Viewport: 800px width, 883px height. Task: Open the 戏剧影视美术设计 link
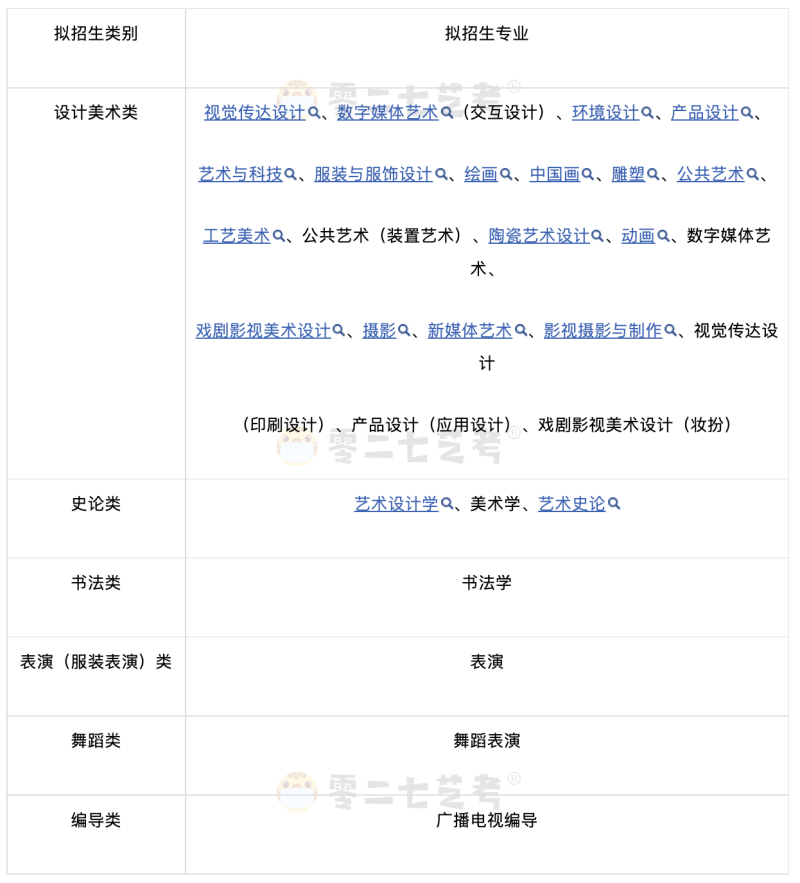click(x=263, y=331)
